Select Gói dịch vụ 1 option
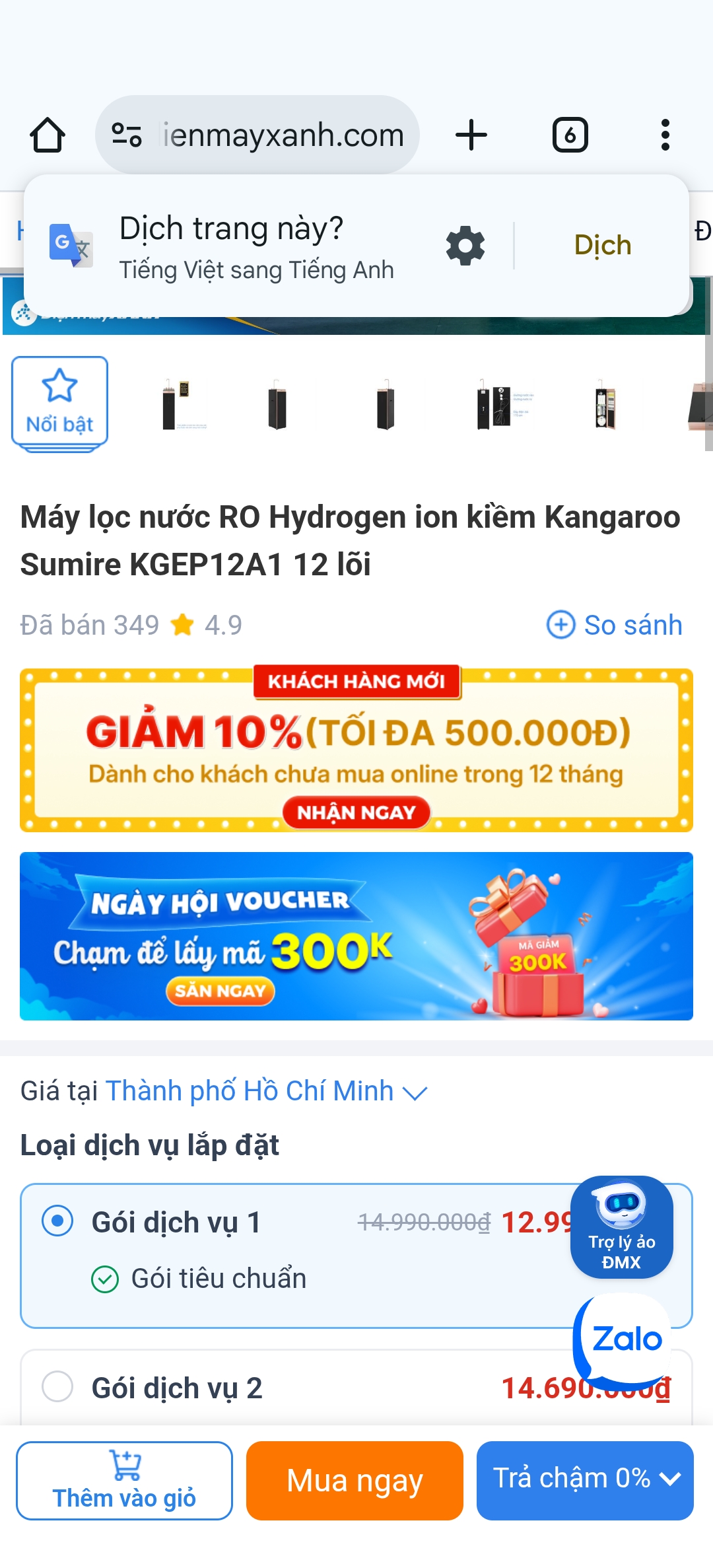Viewport: 713px width, 1568px height. click(58, 1221)
